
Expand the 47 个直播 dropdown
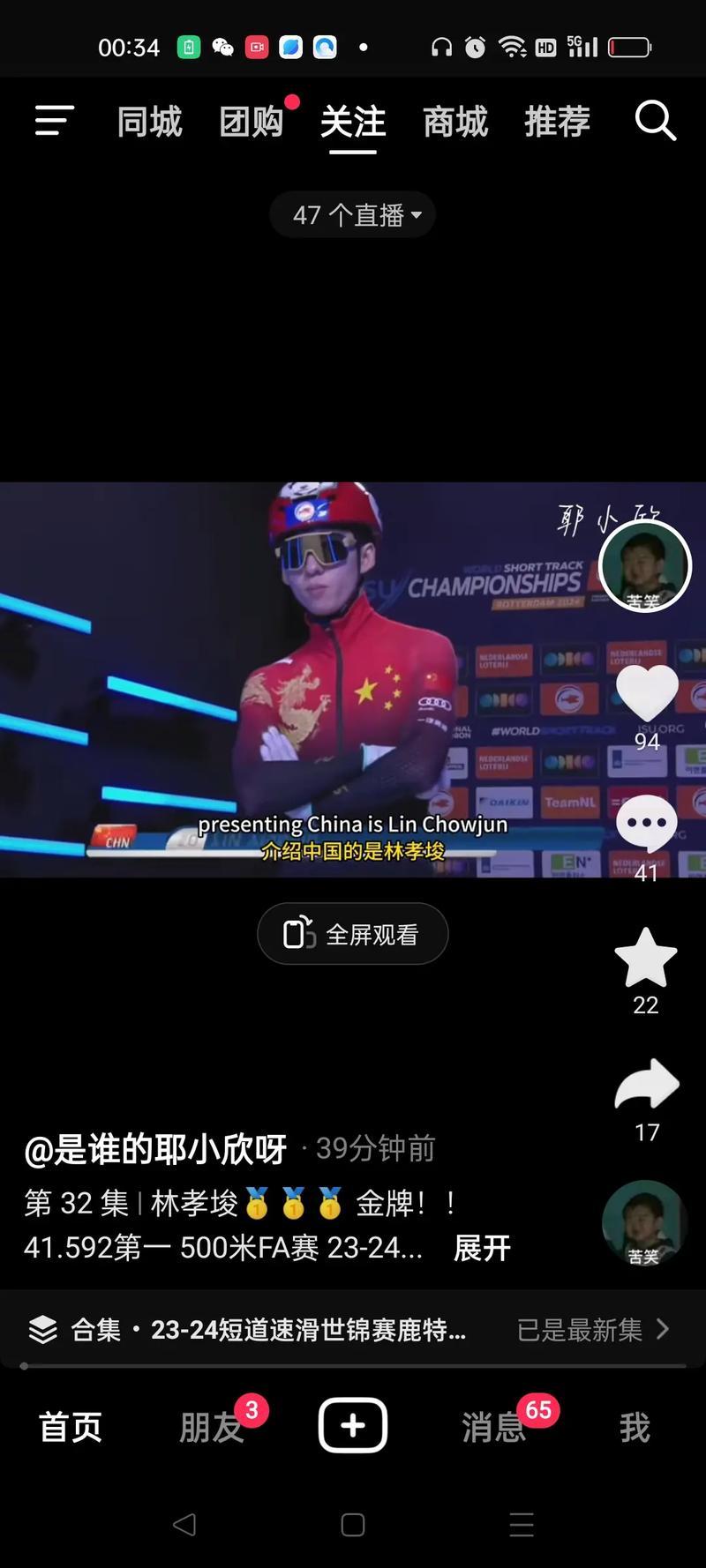tap(352, 215)
